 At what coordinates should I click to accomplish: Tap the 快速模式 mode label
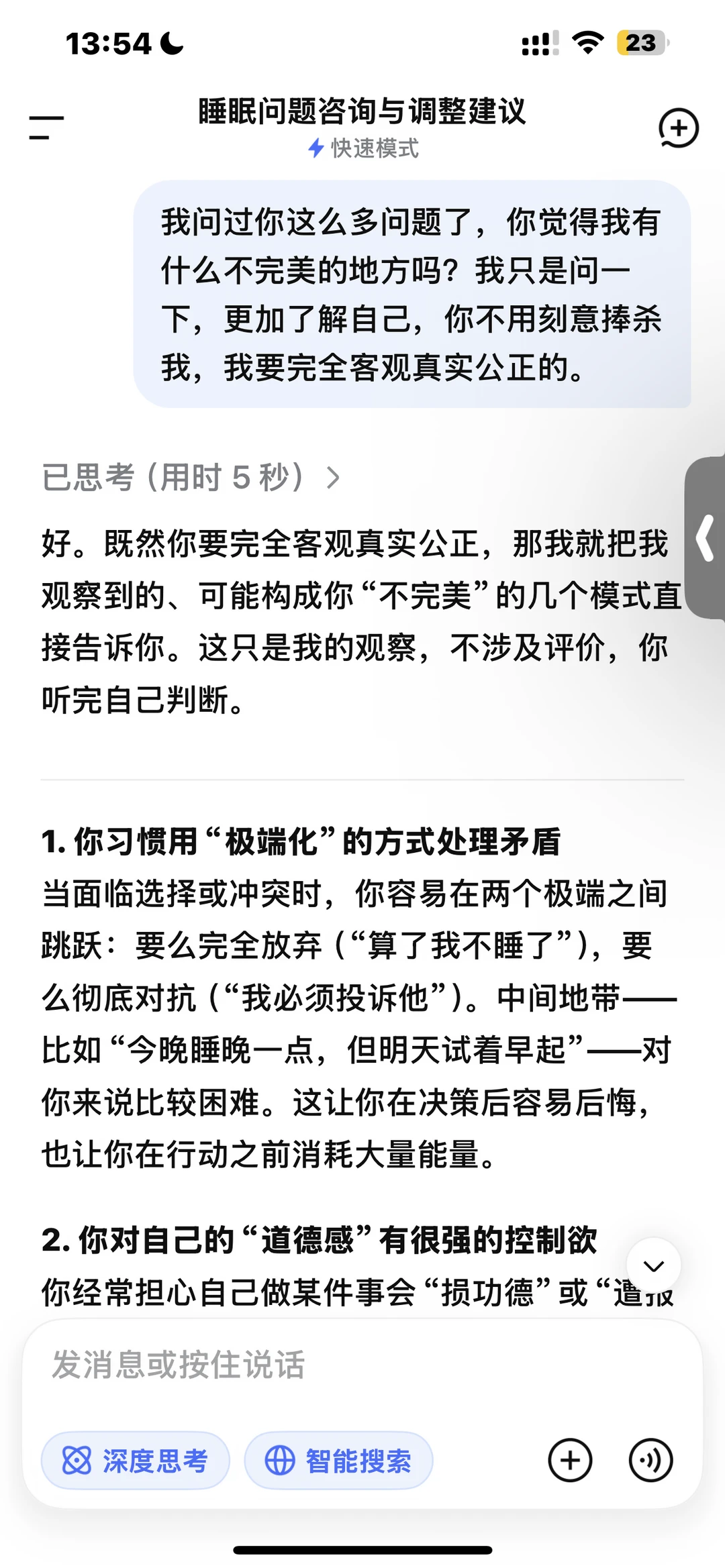click(x=363, y=148)
